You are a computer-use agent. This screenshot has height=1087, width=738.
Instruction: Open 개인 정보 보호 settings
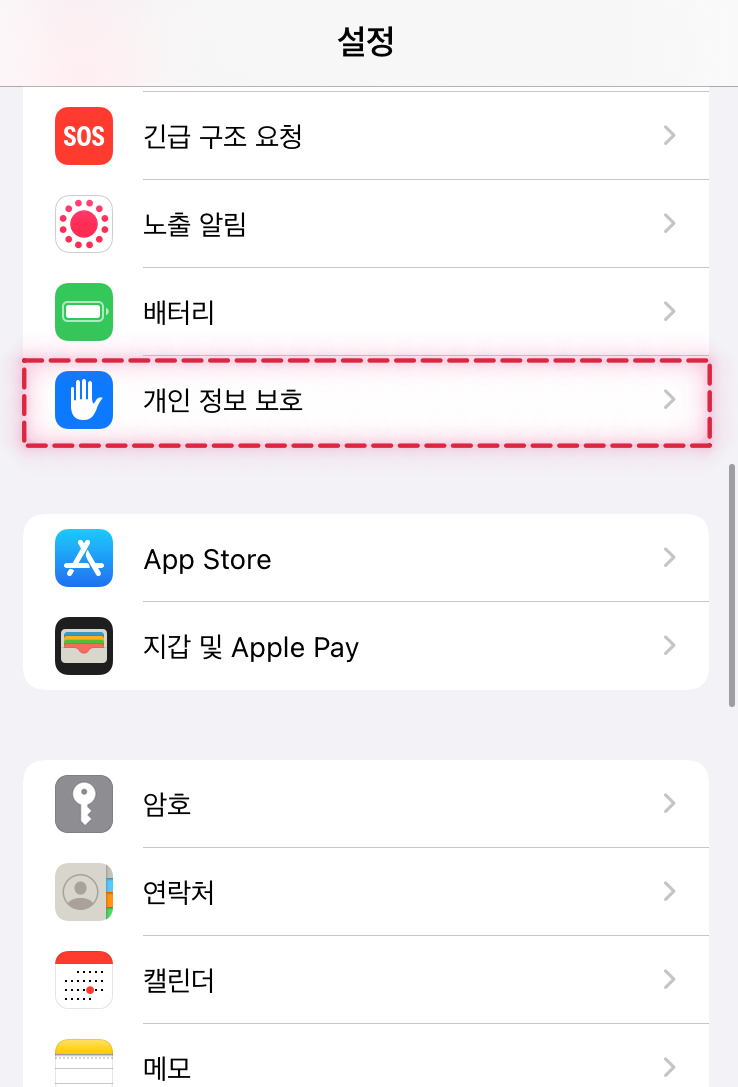pos(366,401)
